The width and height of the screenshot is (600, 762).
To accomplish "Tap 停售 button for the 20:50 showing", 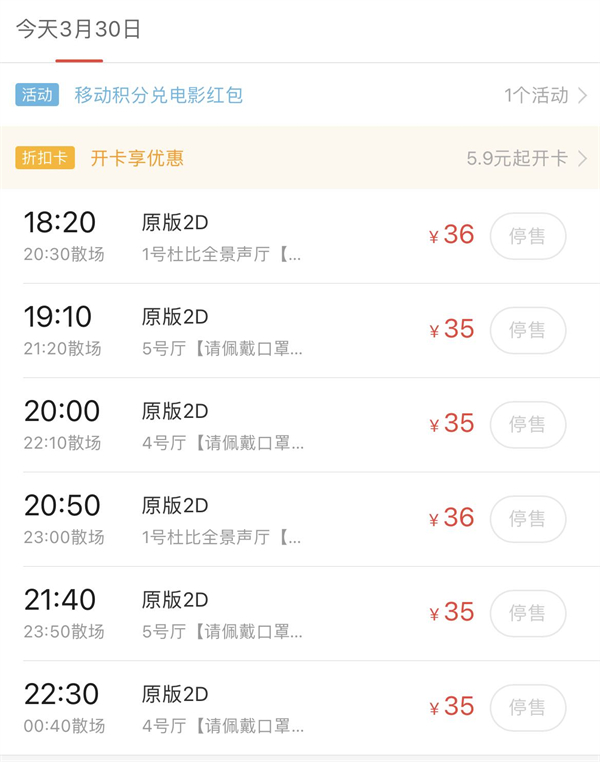I will click(527, 518).
